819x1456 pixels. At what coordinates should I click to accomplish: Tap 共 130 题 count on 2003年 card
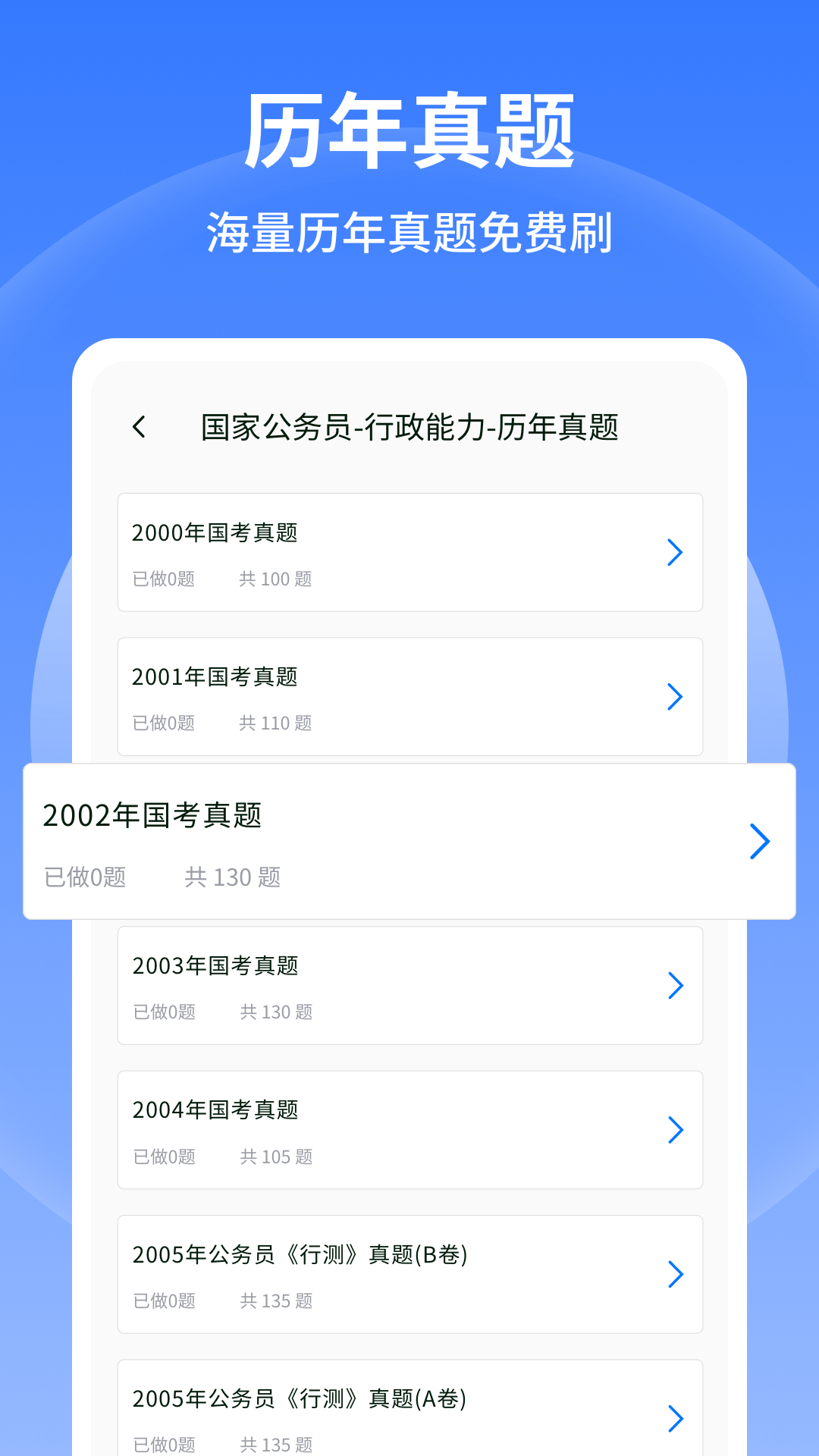click(x=276, y=1012)
